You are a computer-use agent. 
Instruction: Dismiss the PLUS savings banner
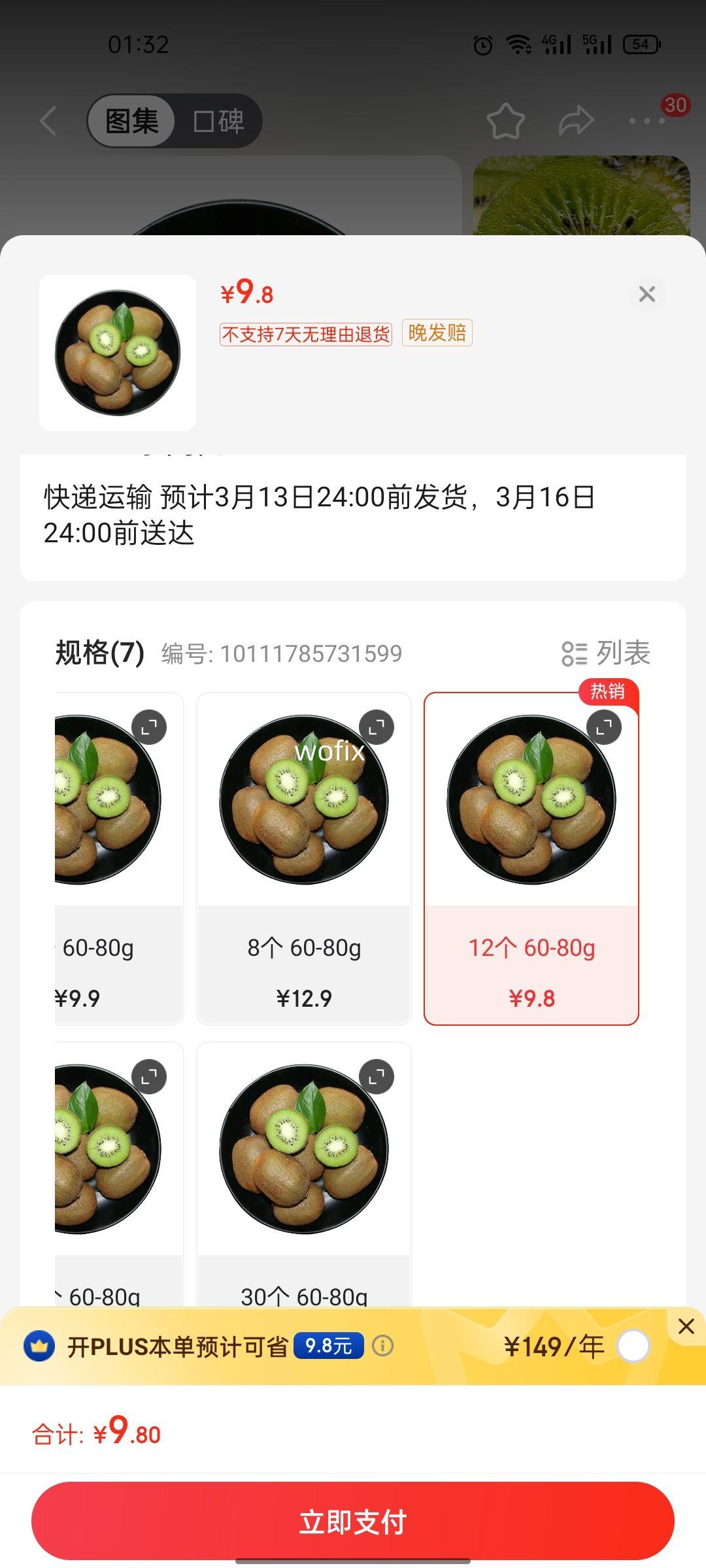(x=686, y=1326)
